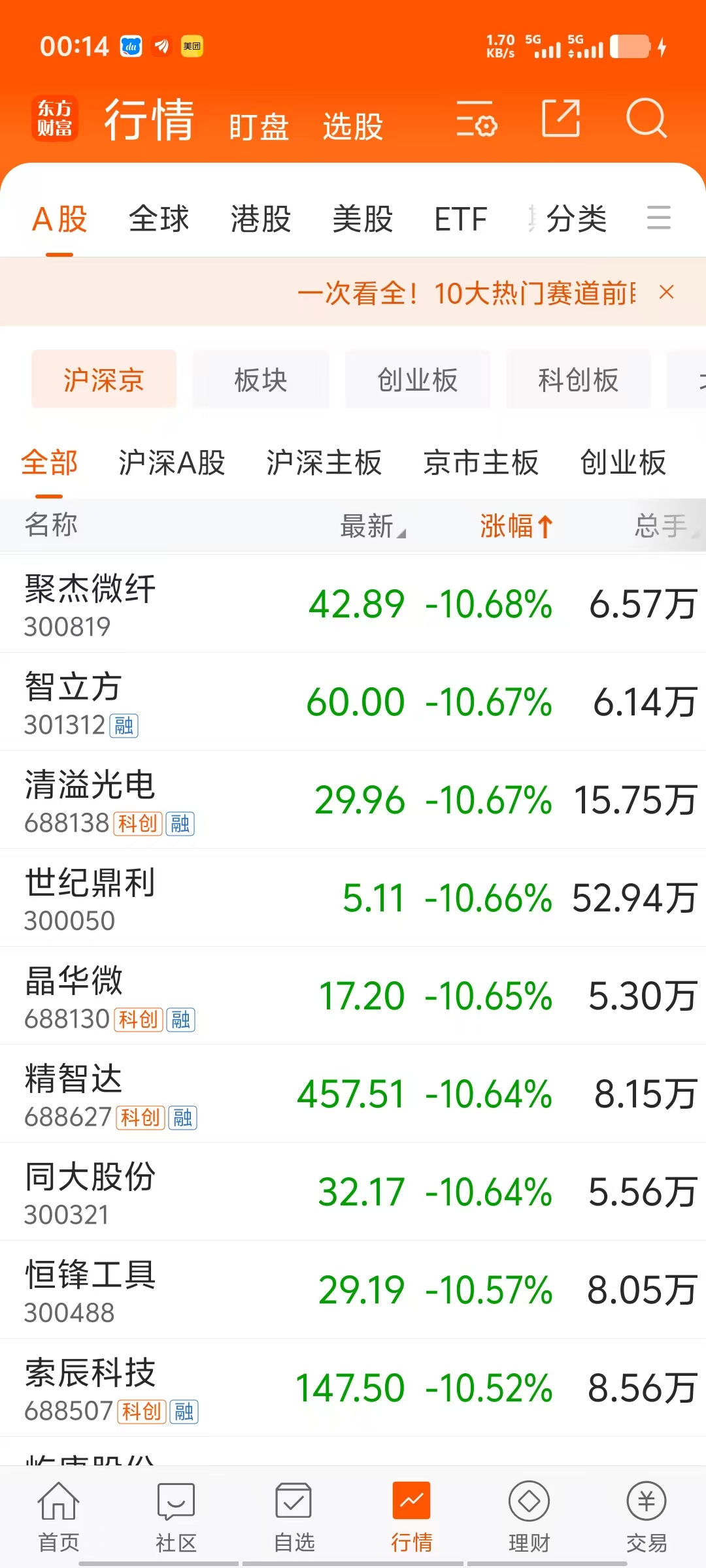The width and height of the screenshot is (706, 1568).
Task: Select the 板块 chip
Action: click(261, 380)
